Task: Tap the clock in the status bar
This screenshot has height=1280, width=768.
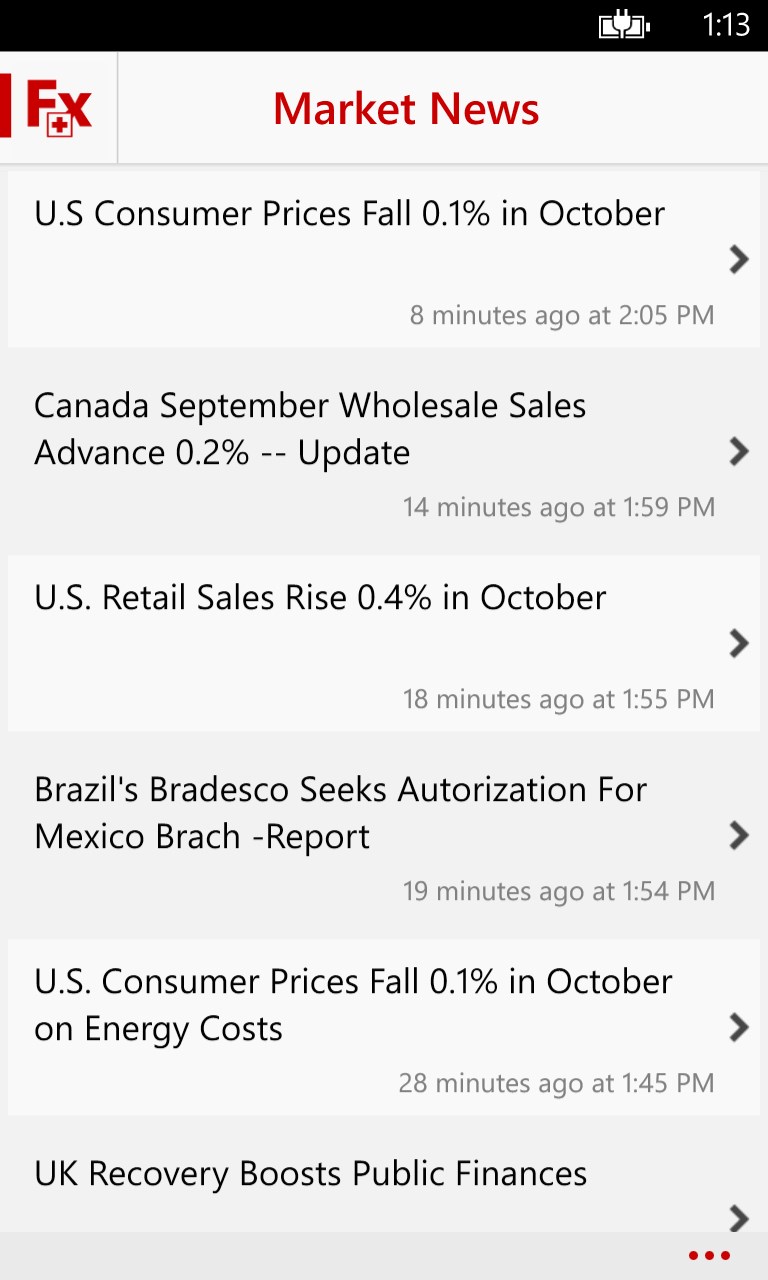Action: tap(727, 26)
